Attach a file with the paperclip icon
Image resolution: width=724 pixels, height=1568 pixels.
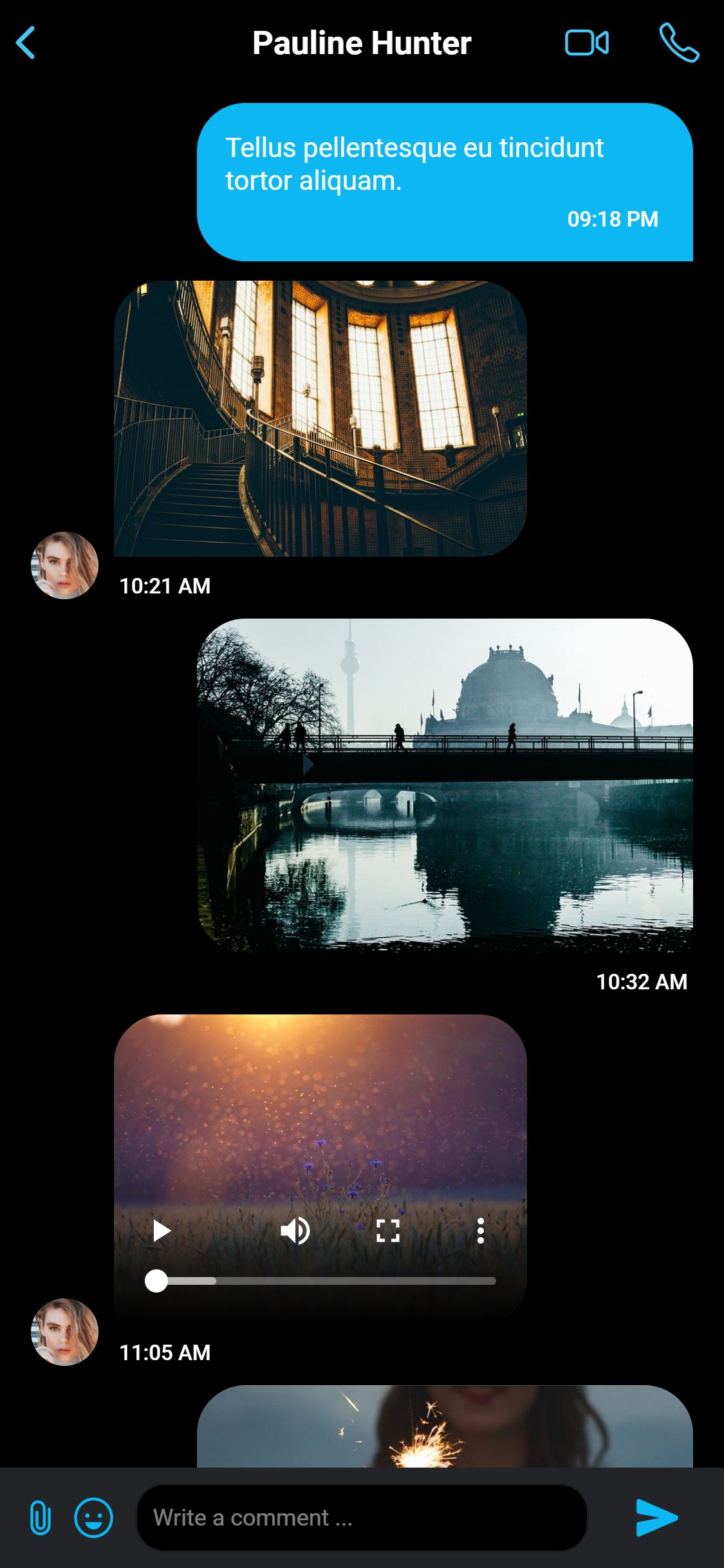40,1517
